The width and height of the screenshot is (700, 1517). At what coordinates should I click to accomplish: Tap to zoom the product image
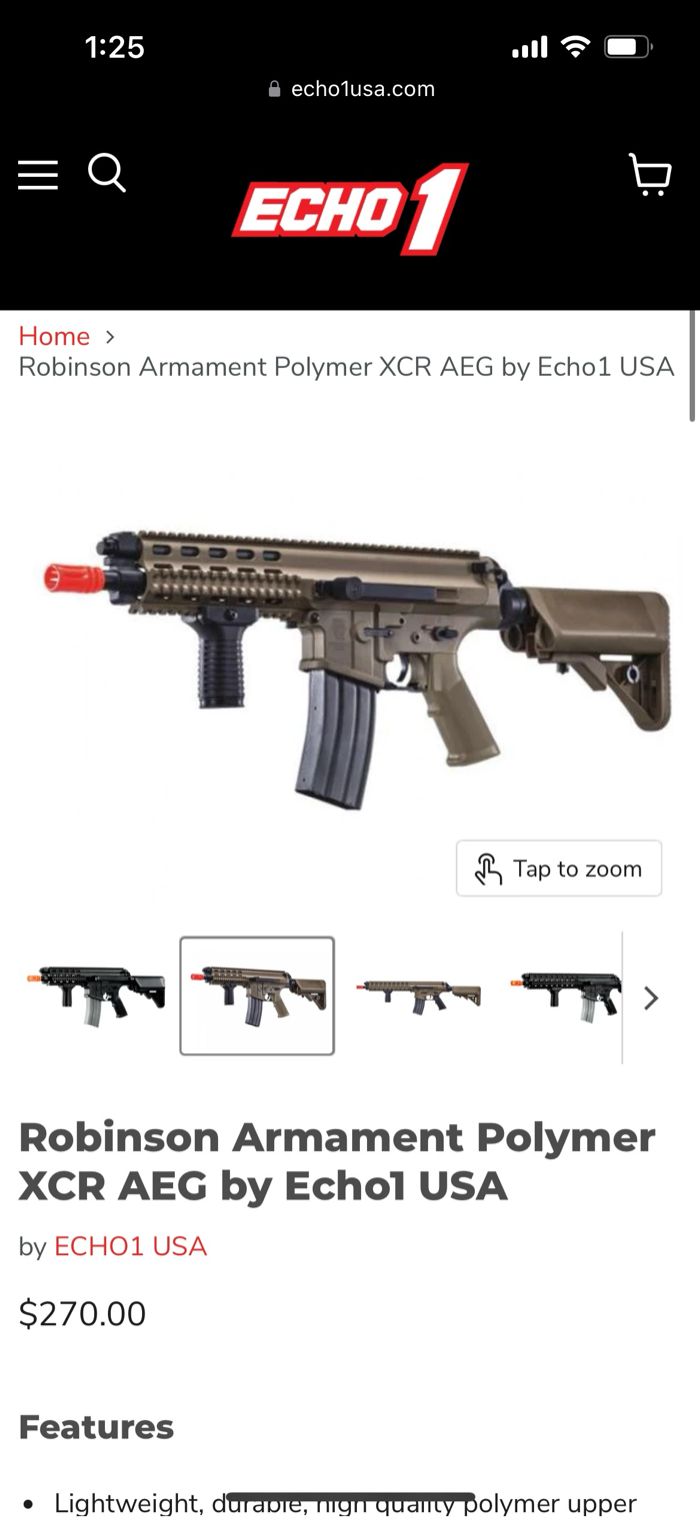559,868
